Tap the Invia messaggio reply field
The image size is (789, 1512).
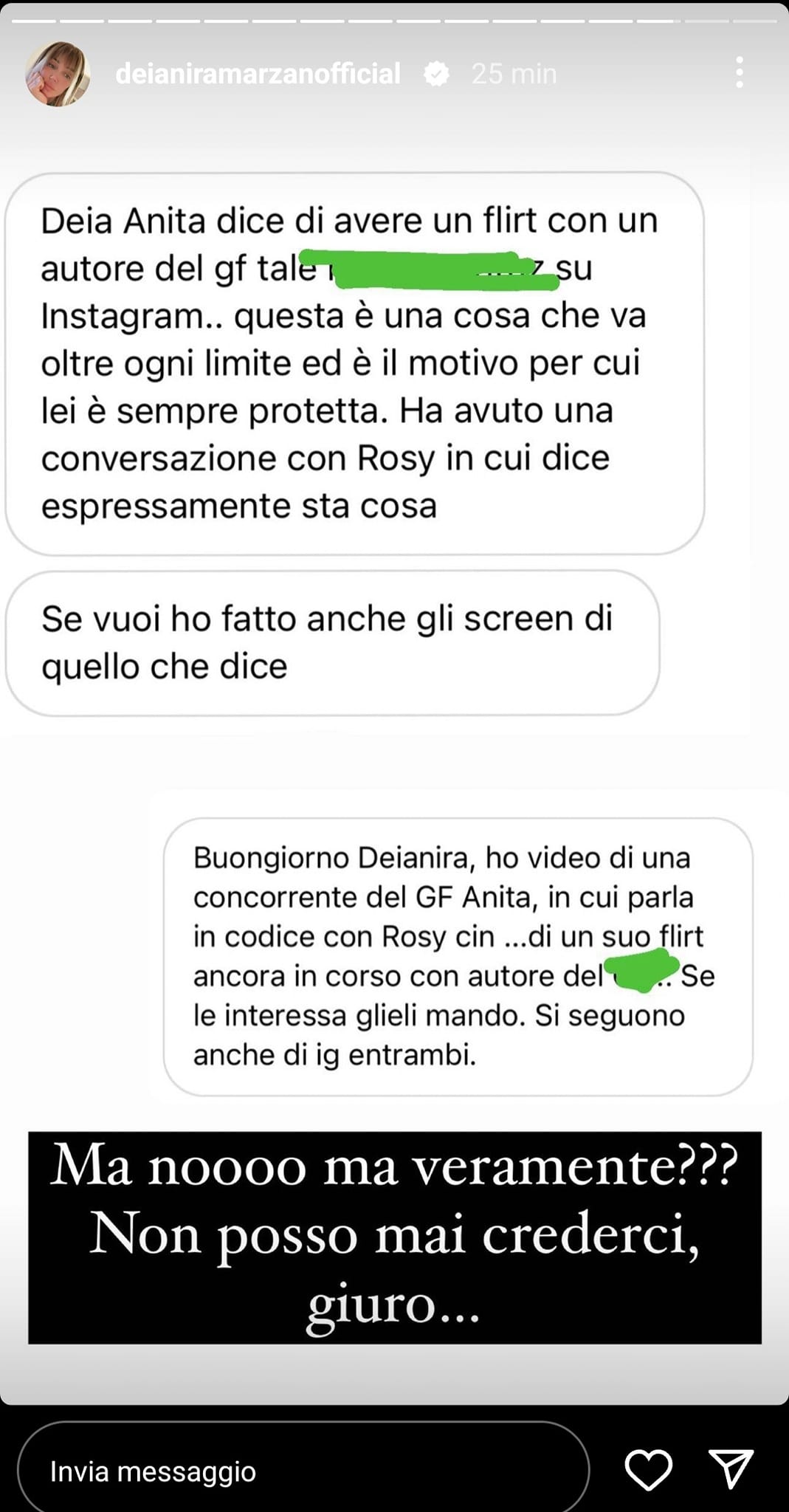click(x=303, y=1471)
